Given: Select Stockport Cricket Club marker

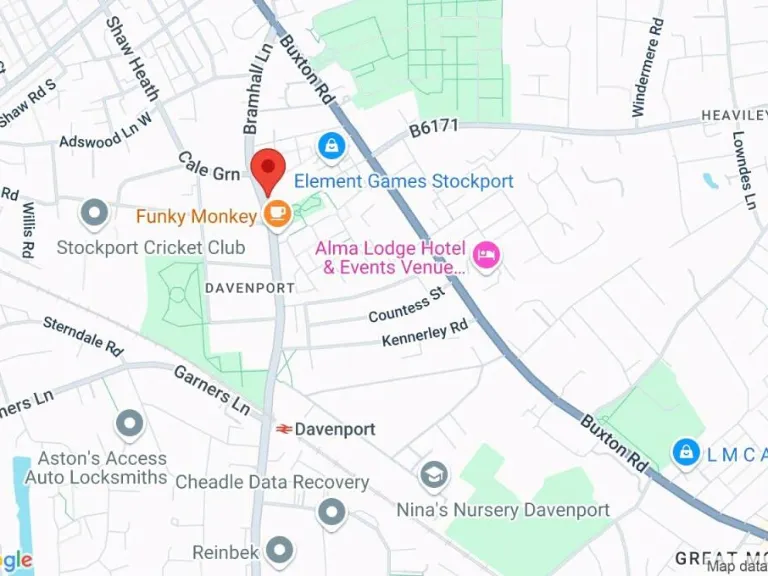Looking at the screenshot, I should coord(95,213).
